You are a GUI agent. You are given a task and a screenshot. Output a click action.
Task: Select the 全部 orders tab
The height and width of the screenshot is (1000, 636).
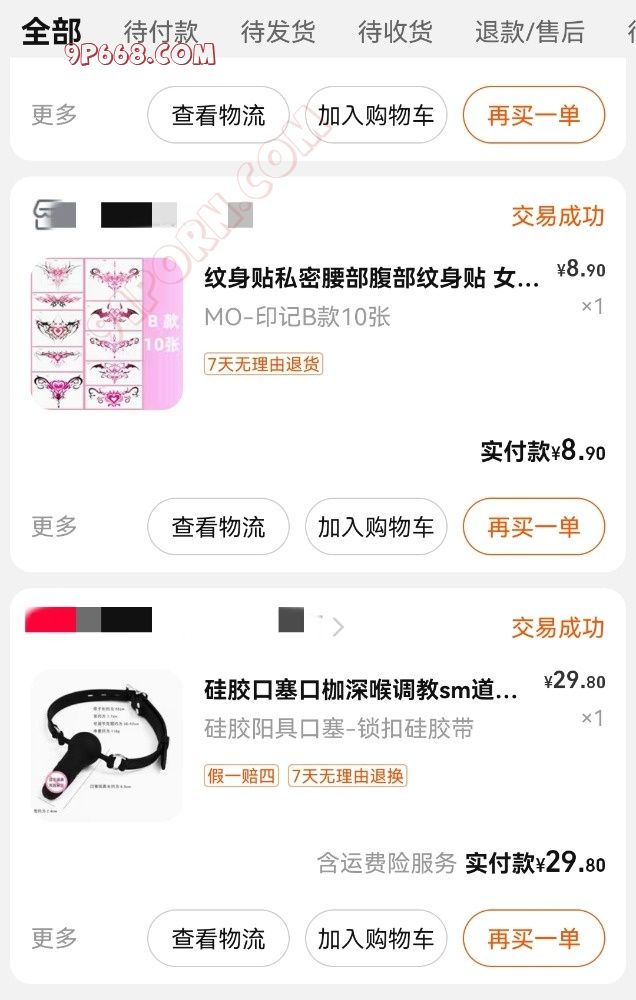pos(51,32)
